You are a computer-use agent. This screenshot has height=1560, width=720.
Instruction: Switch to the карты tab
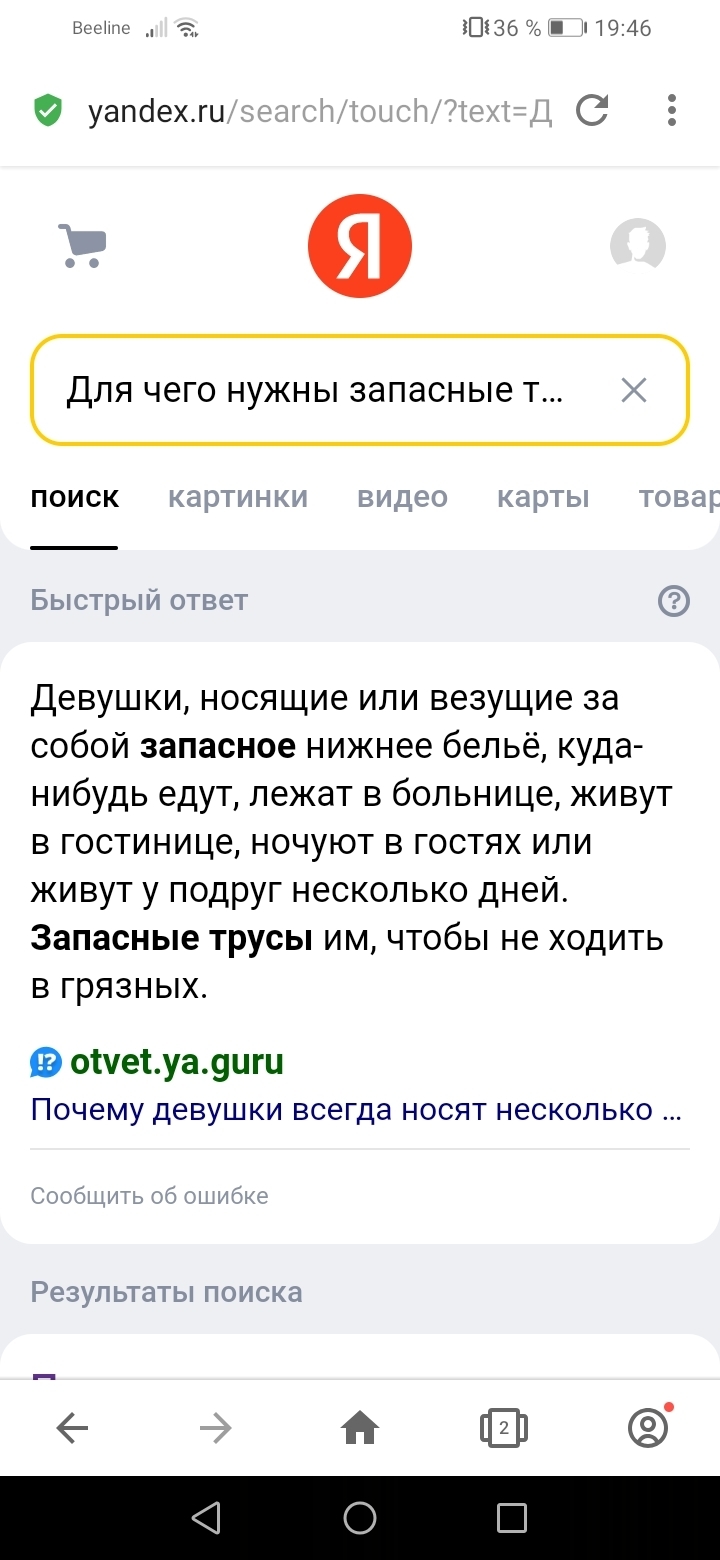click(543, 497)
